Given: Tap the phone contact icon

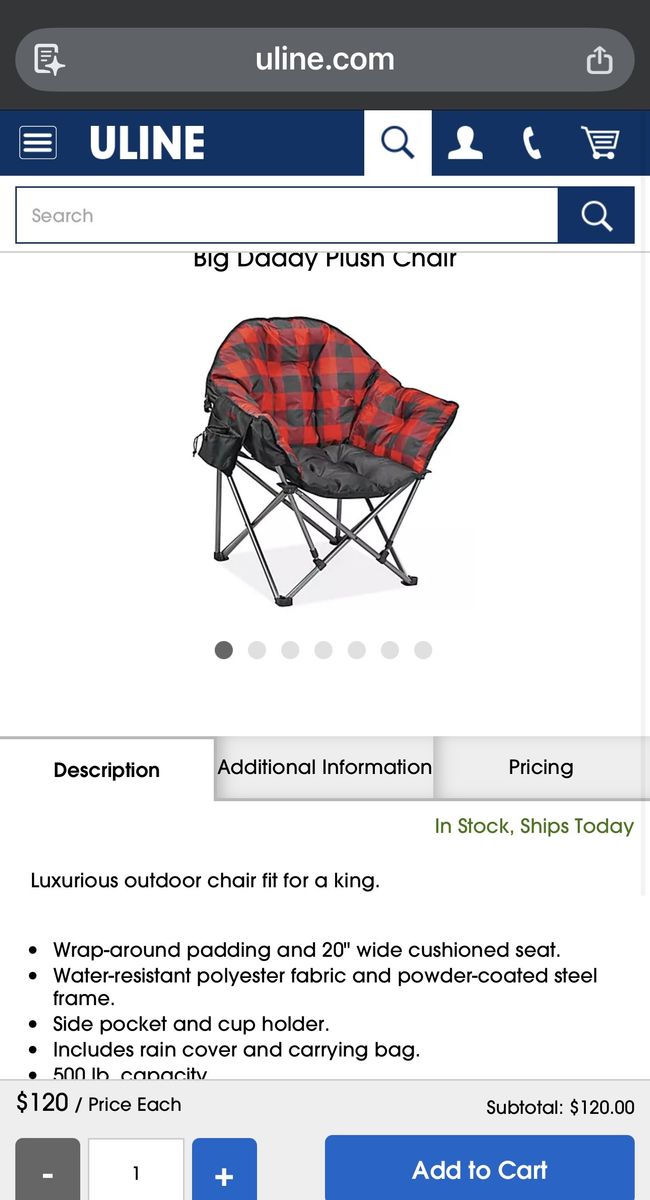Looking at the screenshot, I should [x=532, y=143].
